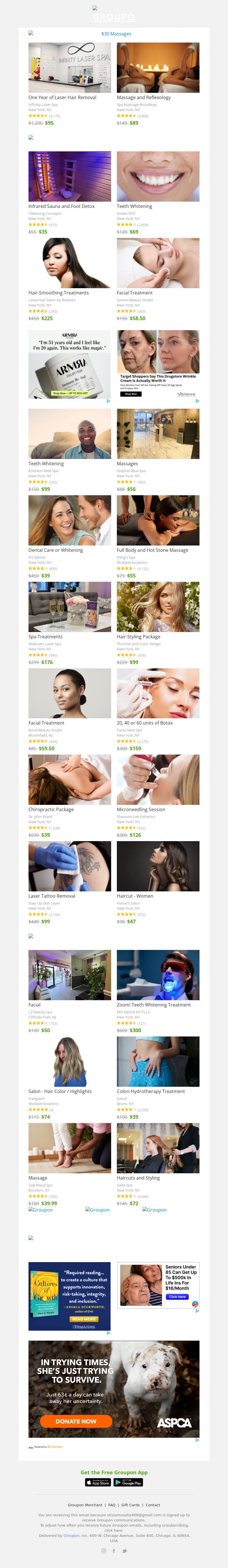Open Laser Tattoo Removal deal
This screenshot has width=228, height=1568.
point(69,866)
